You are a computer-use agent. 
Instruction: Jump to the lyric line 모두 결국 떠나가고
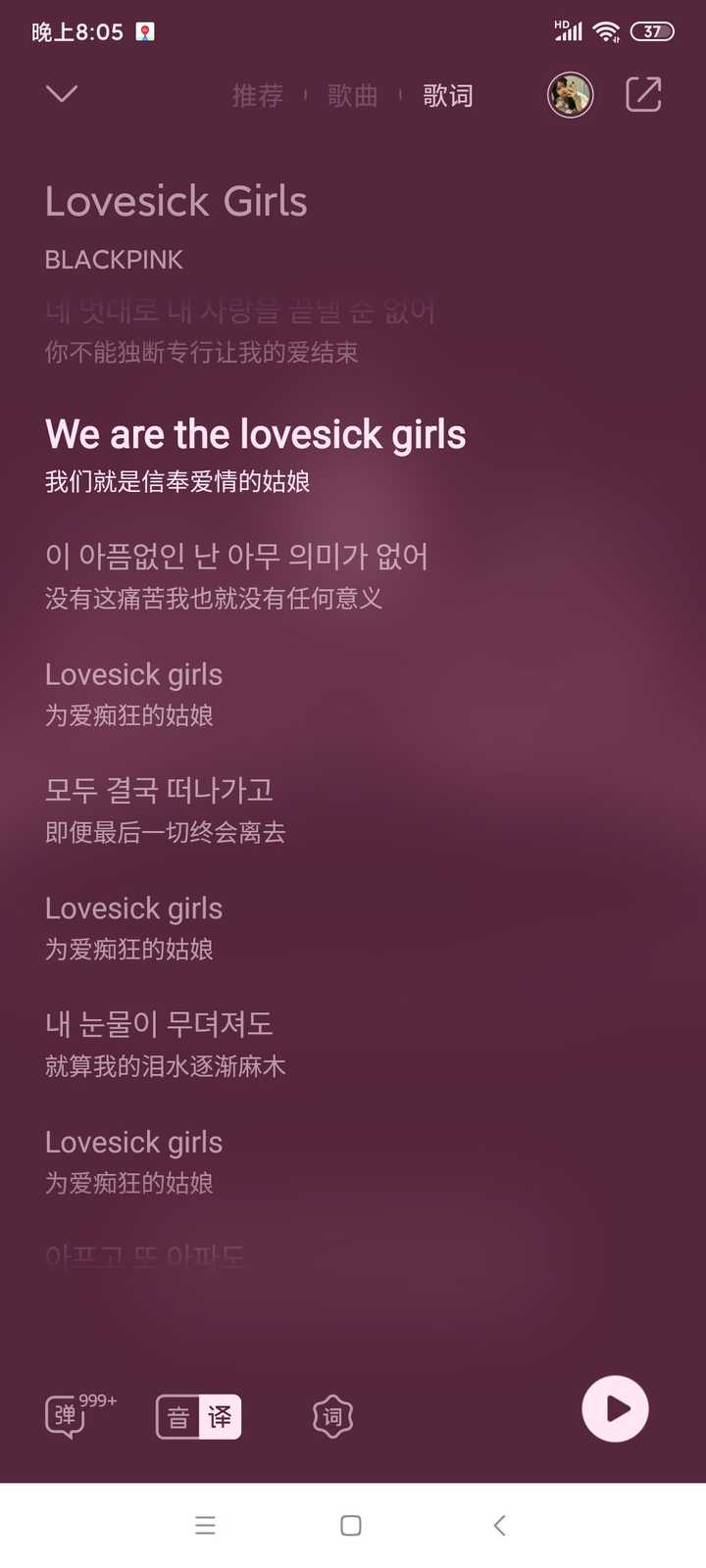(x=159, y=790)
